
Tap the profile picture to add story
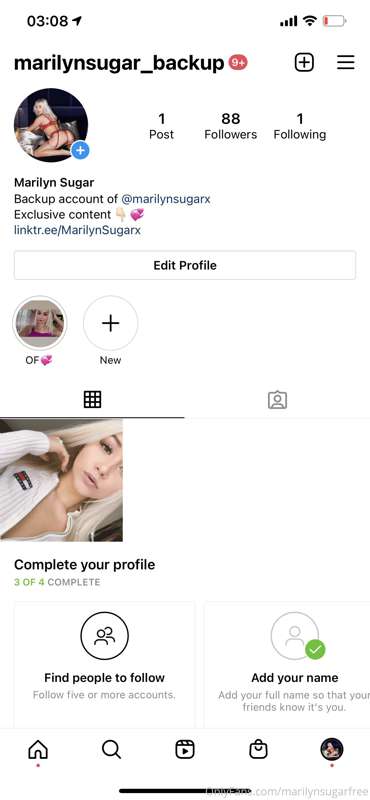(51, 125)
